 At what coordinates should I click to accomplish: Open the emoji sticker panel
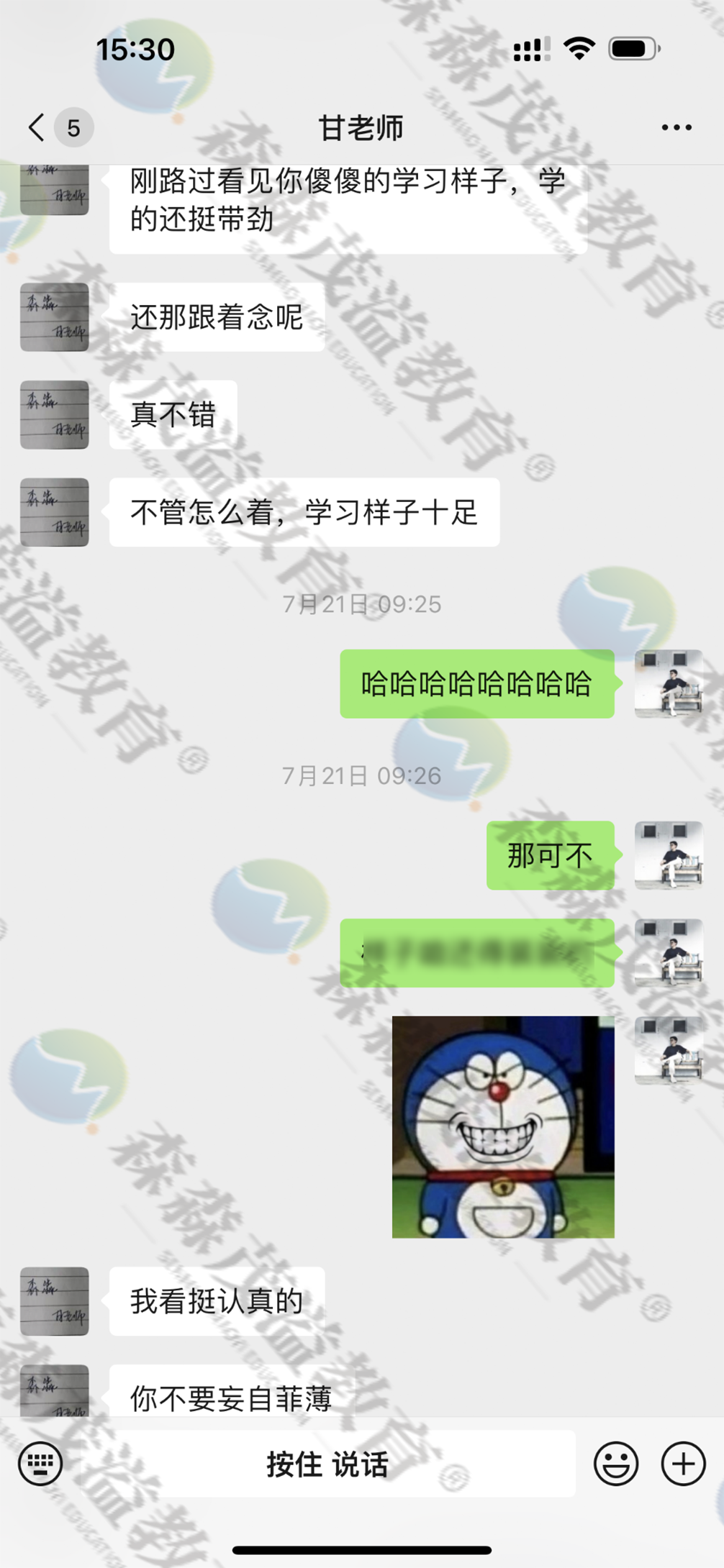click(615, 1464)
